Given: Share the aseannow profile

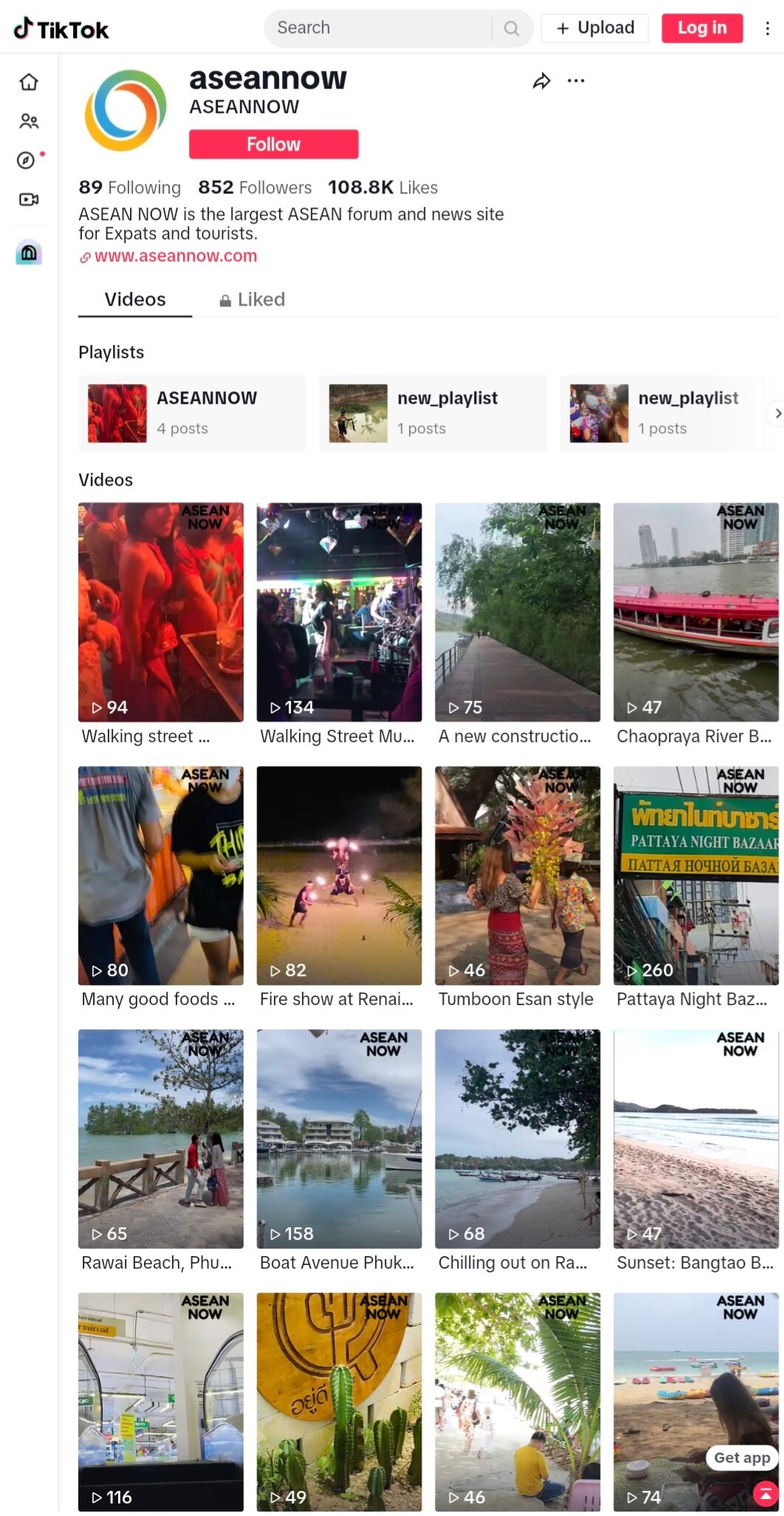Looking at the screenshot, I should coord(541,81).
